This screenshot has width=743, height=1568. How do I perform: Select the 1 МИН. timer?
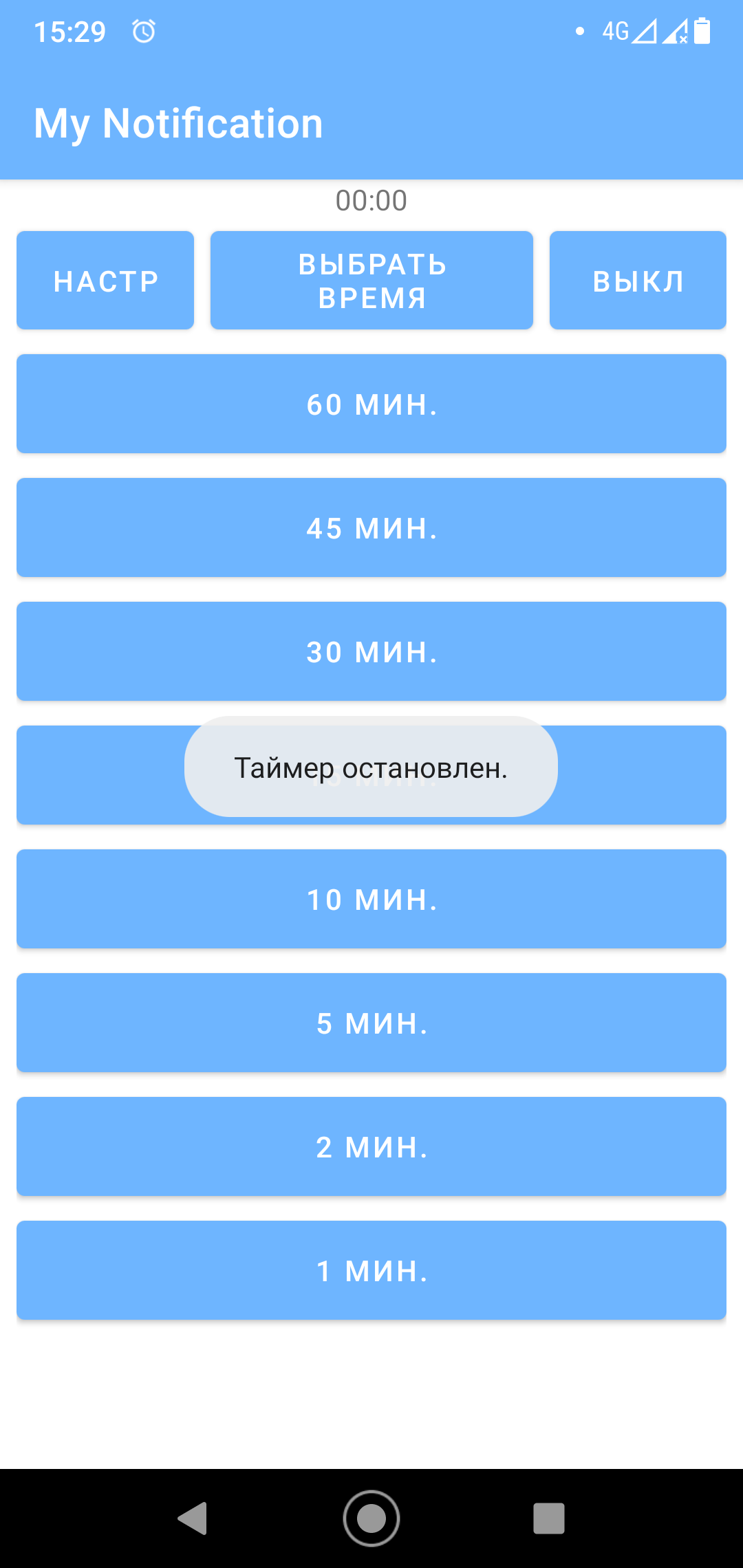click(x=371, y=1270)
